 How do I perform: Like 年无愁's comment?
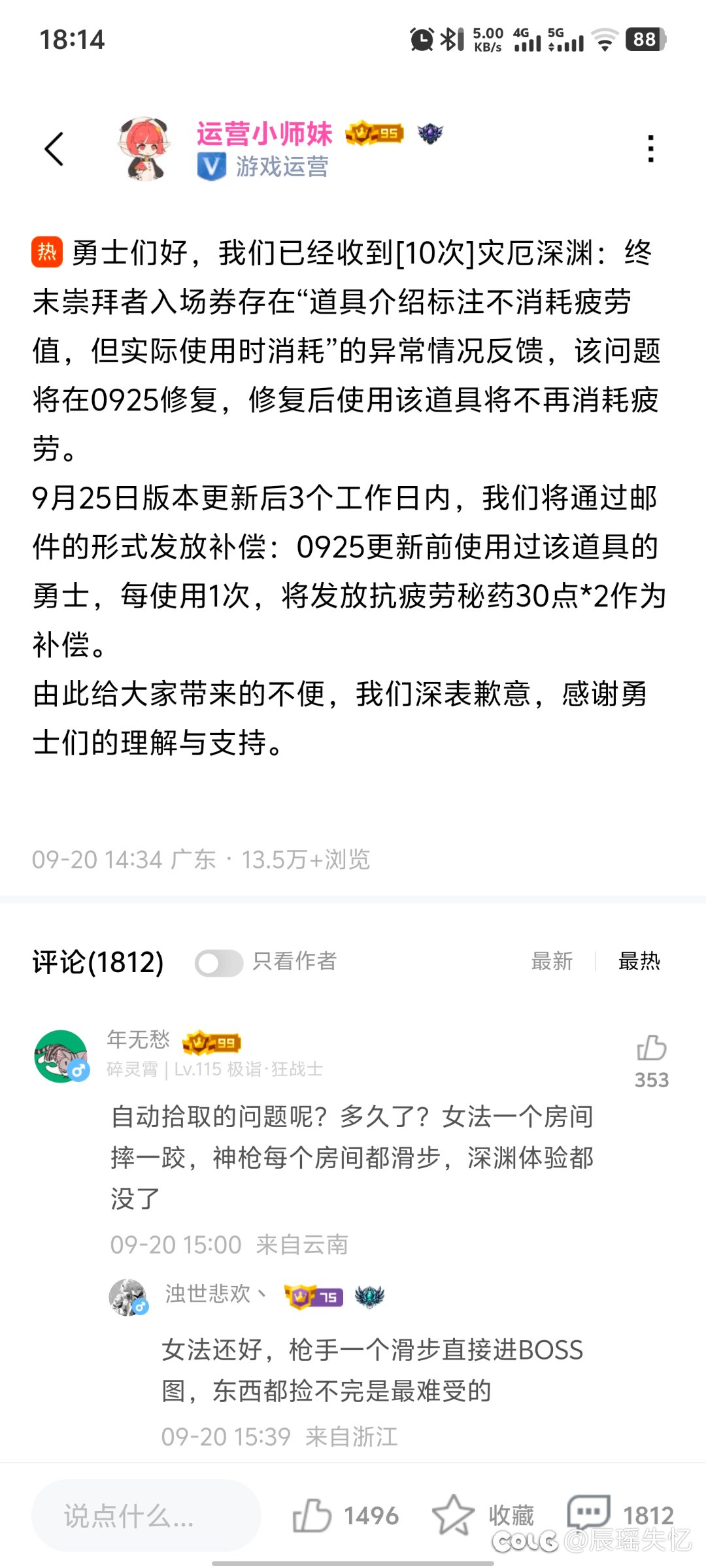(652, 1048)
